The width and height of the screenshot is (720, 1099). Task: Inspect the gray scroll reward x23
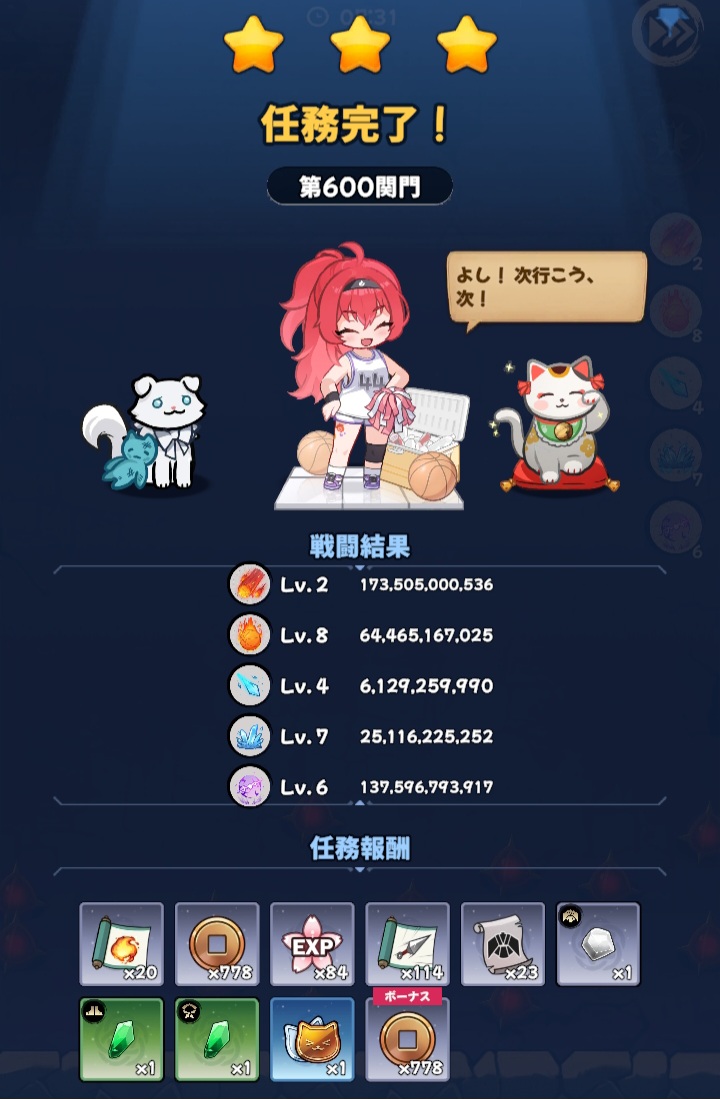[503, 943]
